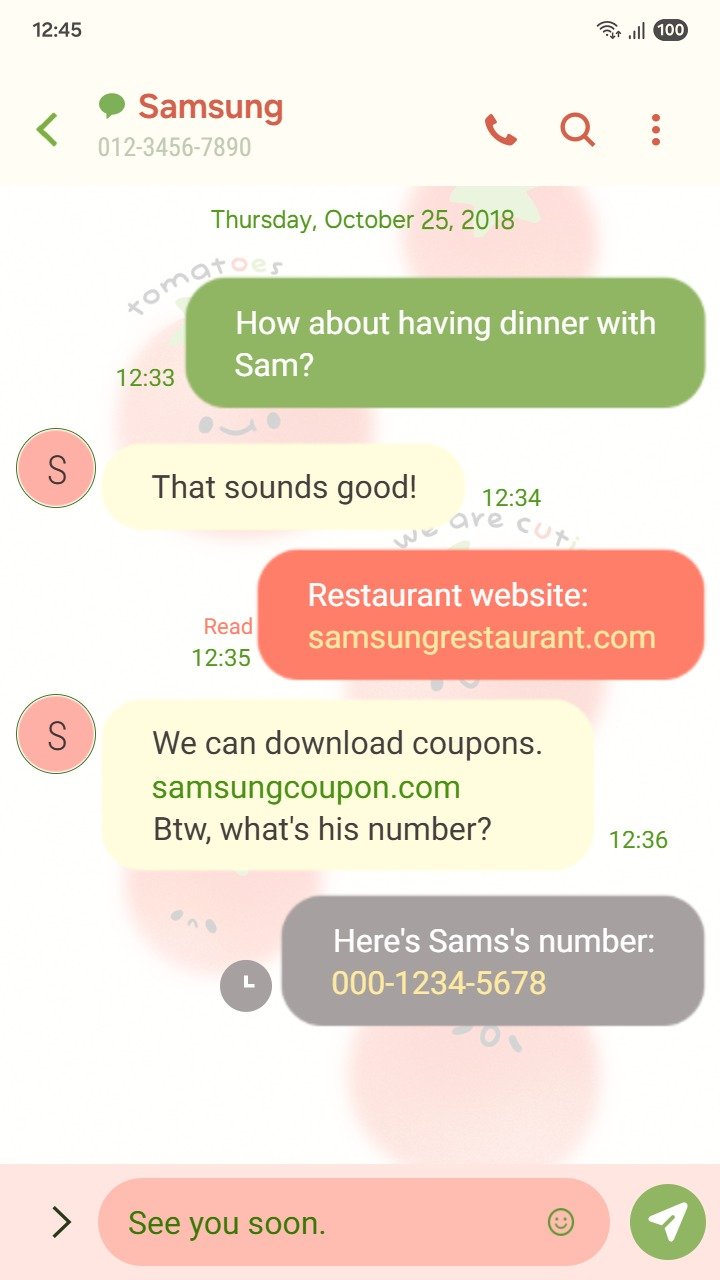Open the emoji picker

coord(561,1221)
